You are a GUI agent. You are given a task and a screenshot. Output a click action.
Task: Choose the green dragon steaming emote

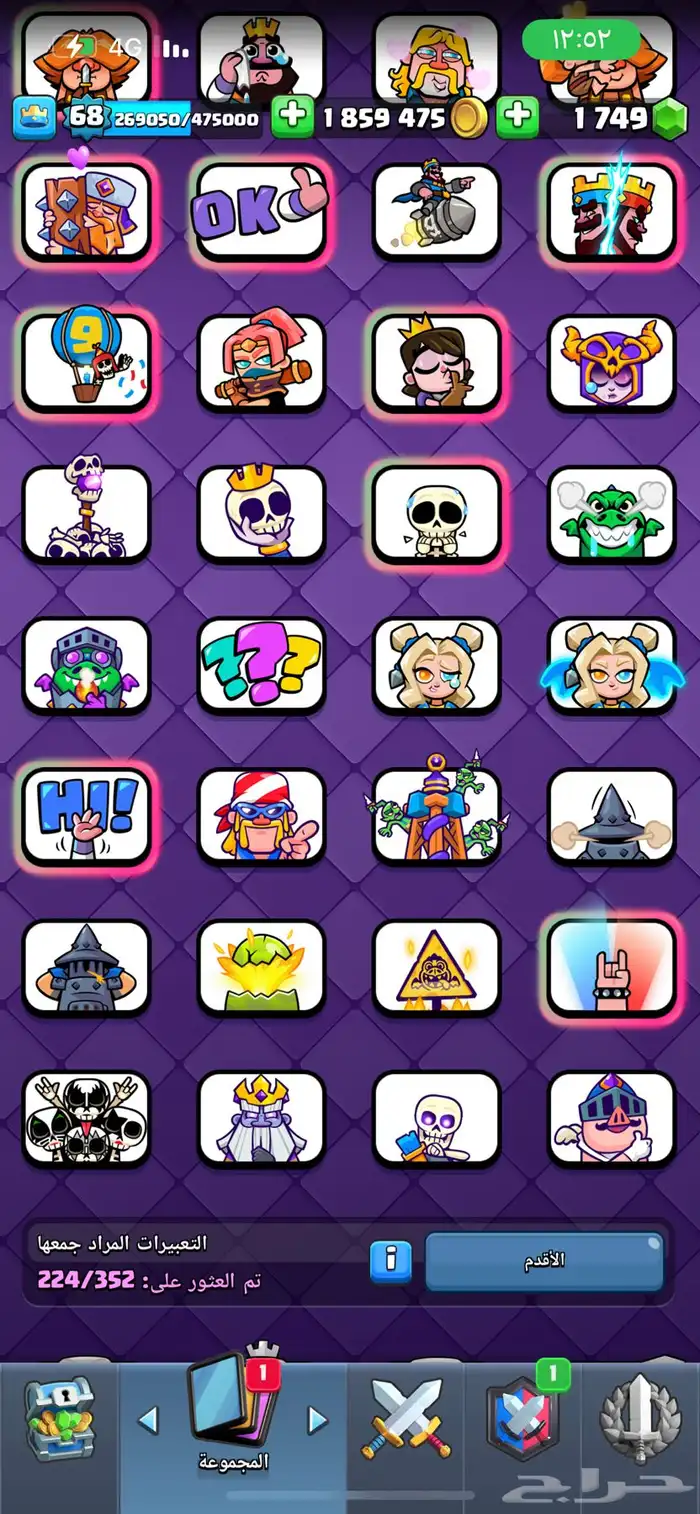click(612, 514)
